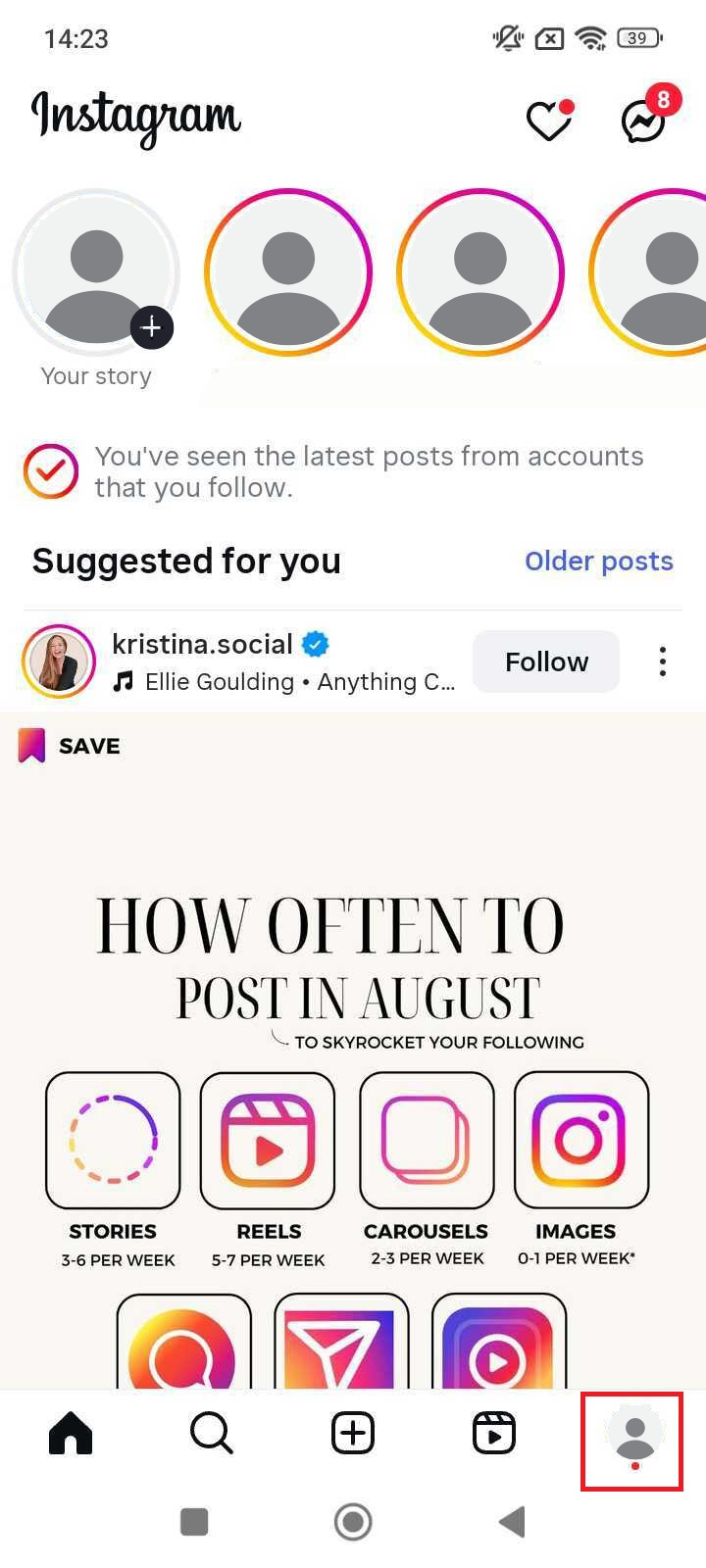Screen dimensions: 706x1568
Task: Open post options for kristina.social
Action: point(663,661)
